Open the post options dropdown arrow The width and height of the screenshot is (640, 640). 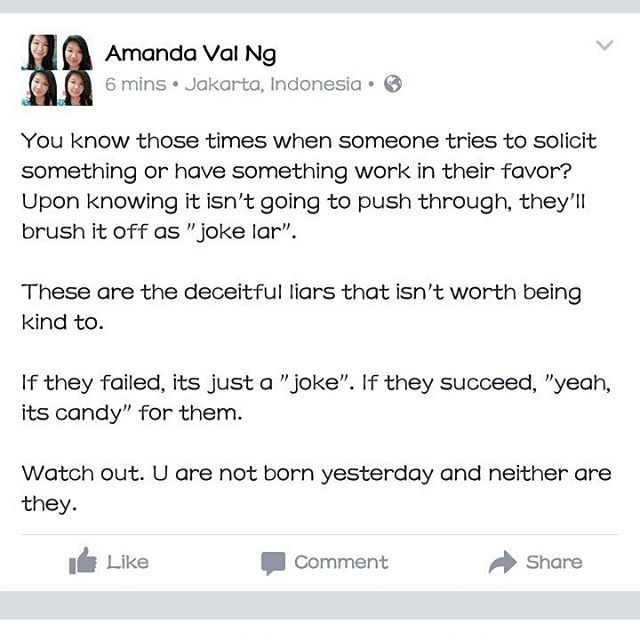(x=603, y=45)
